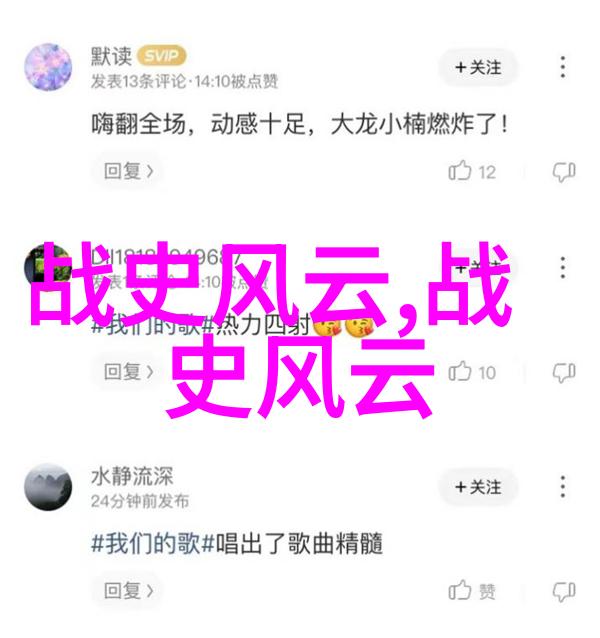This screenshot has height=638, width=600.
Task: Like the comment with 10 likes
Action: pyautogui.click(x=472, y=373)
